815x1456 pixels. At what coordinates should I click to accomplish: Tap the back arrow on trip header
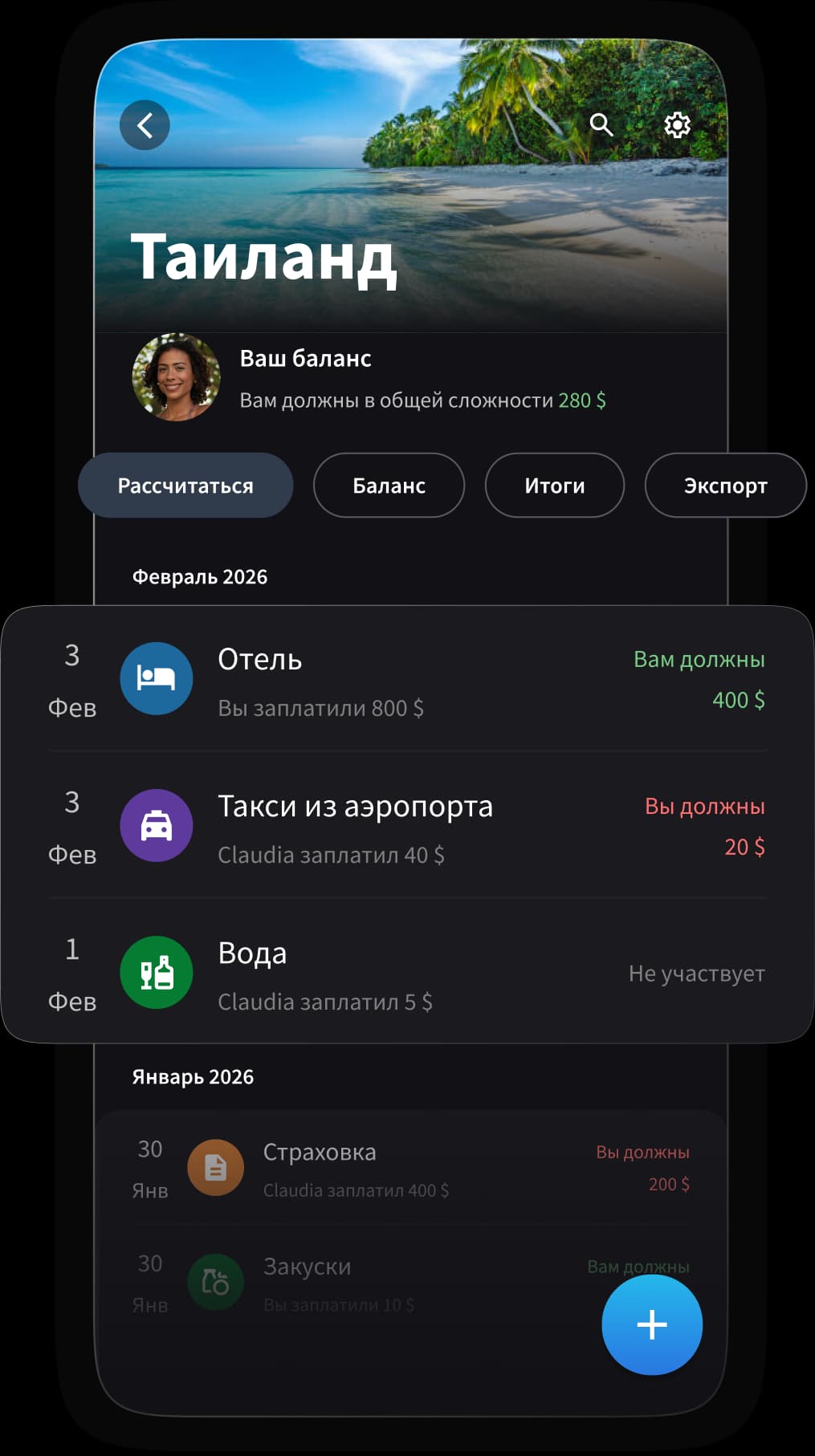point(145,124)
